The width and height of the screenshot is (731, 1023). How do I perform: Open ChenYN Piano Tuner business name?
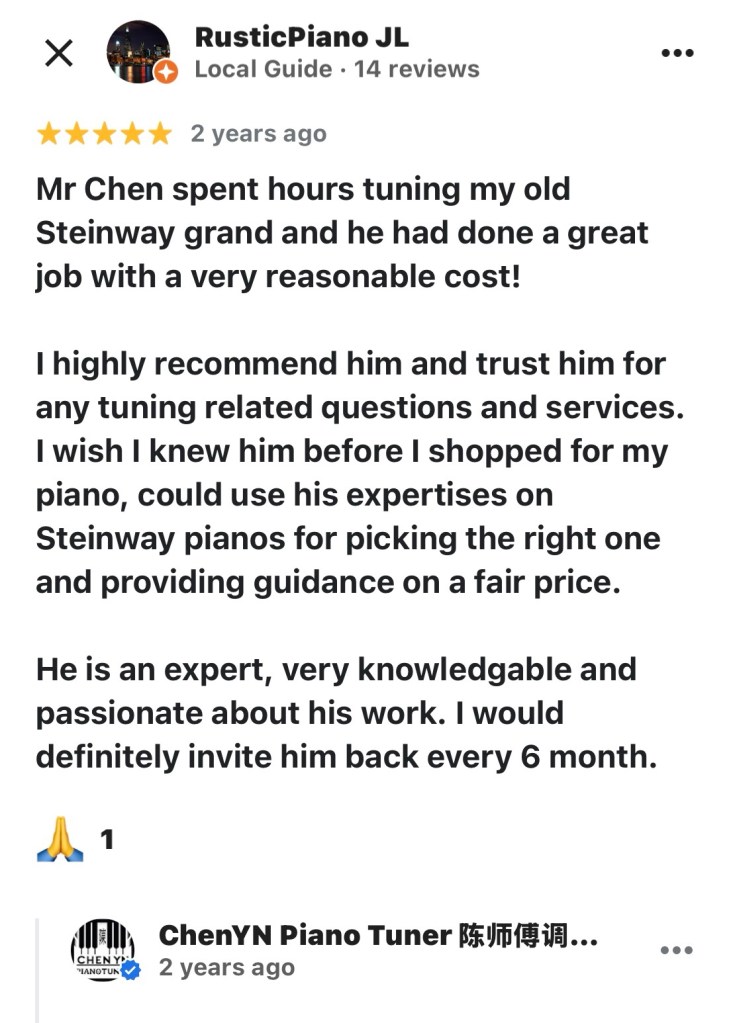(x=378, y=936)
